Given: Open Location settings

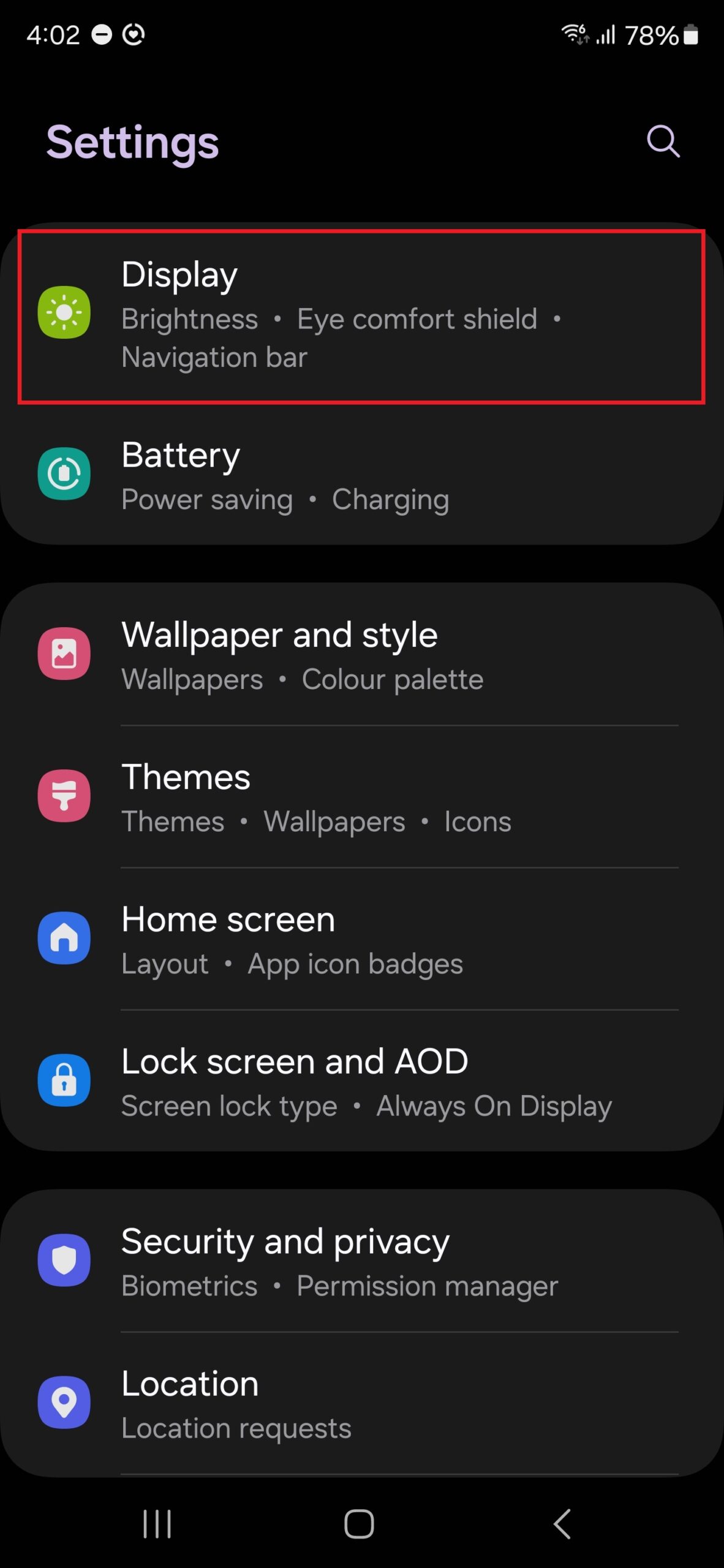Looking at the screenshot, I should [x=361, y=1403].
